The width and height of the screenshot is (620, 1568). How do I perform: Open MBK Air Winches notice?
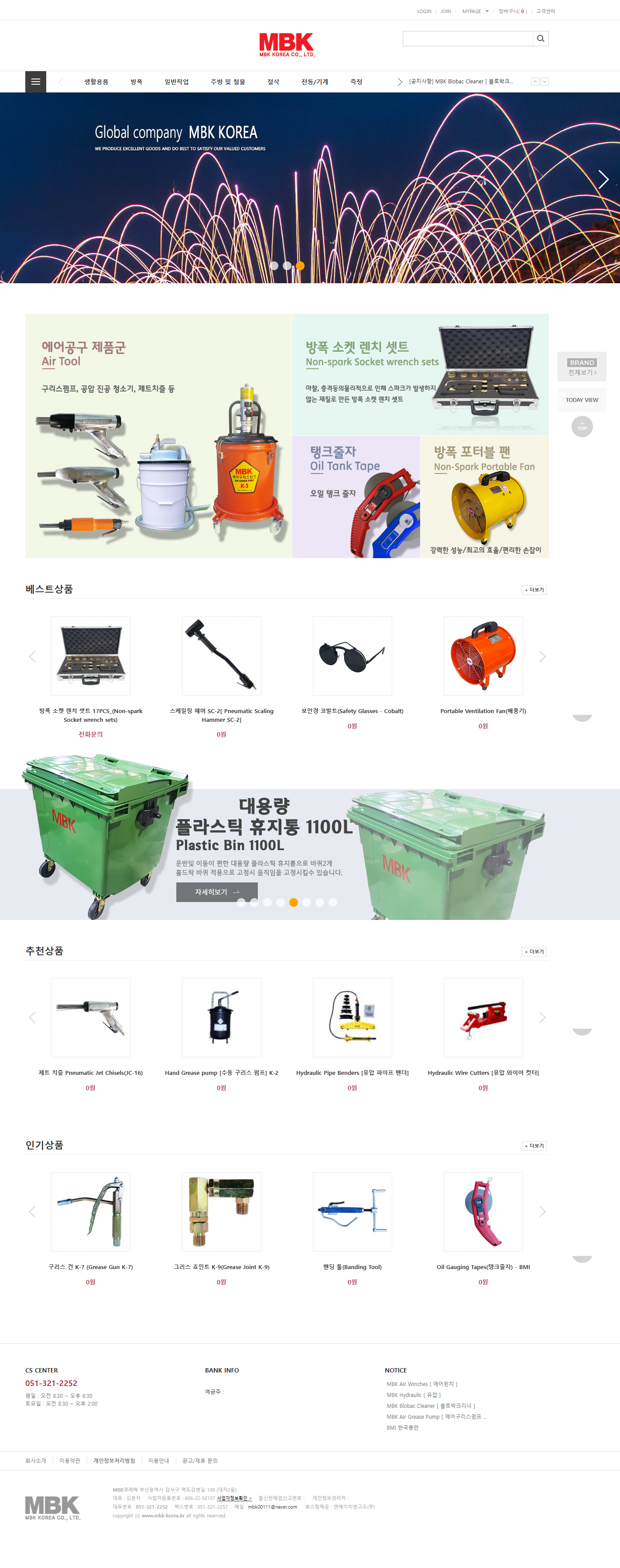click(x=421, y=1383)
